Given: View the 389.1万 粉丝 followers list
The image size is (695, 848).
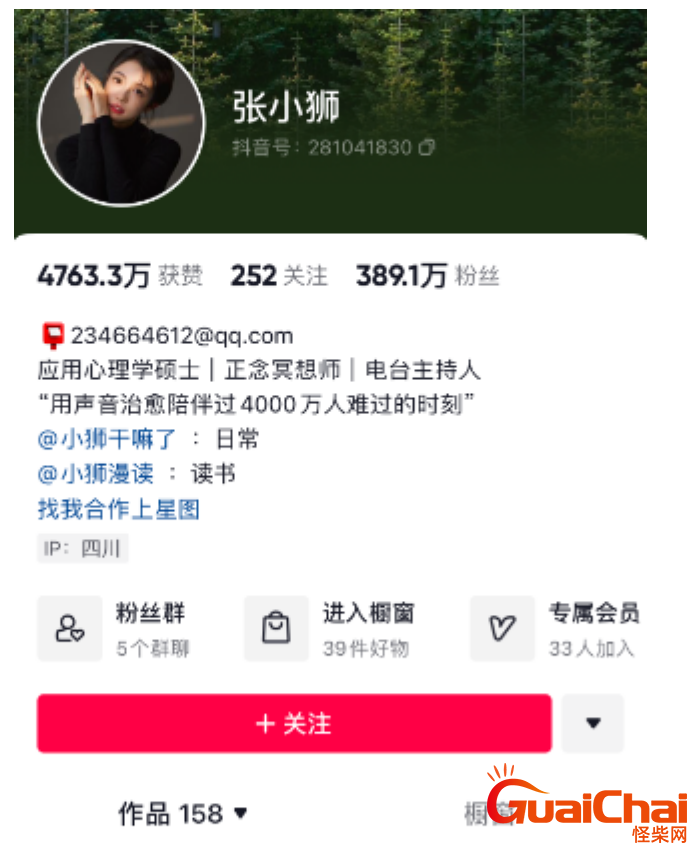Looking at the screenshot, I should pyautogui.click(x=427, y=276).
